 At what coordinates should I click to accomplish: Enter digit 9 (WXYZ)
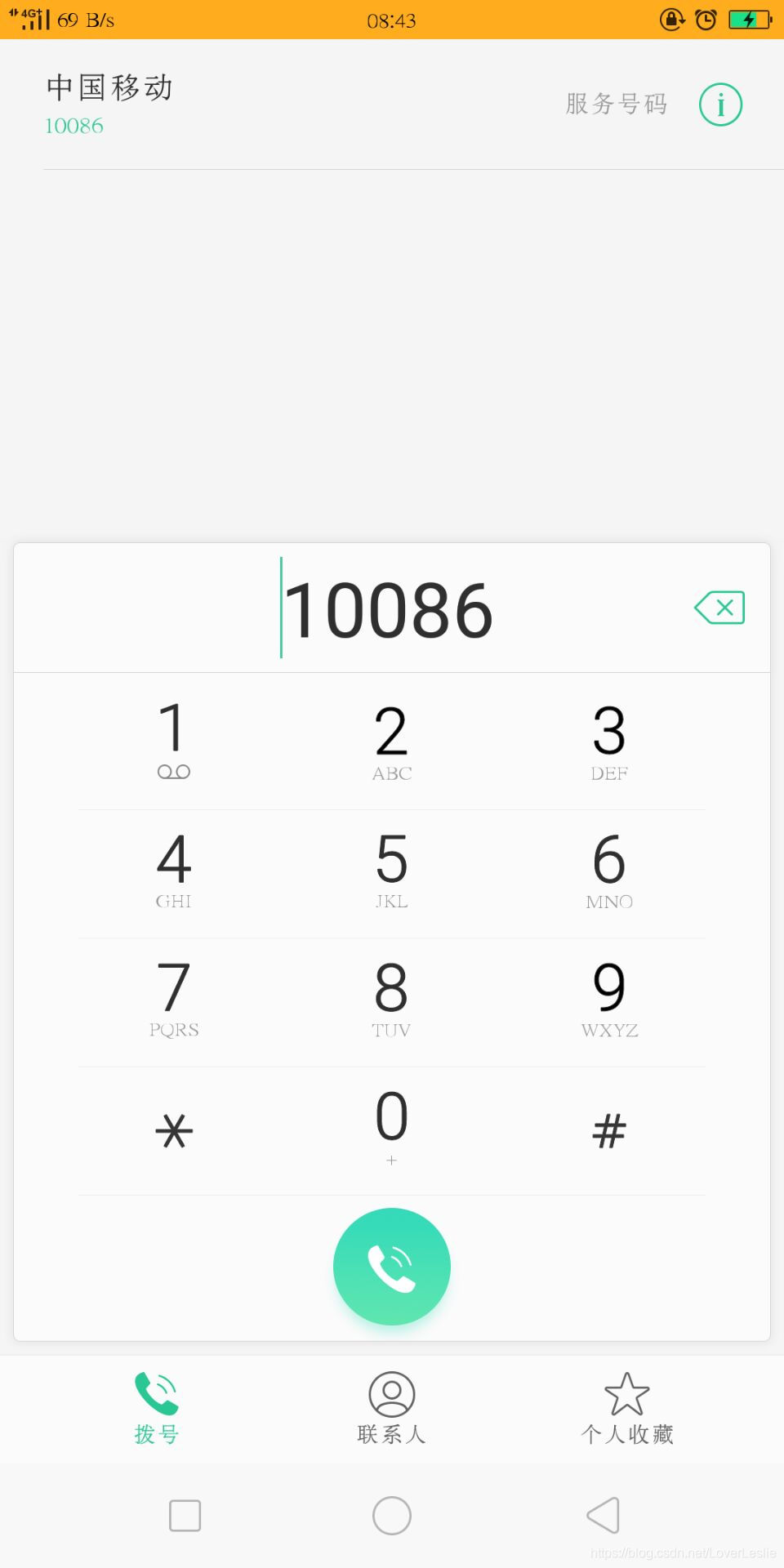(x=609, y=1000)
